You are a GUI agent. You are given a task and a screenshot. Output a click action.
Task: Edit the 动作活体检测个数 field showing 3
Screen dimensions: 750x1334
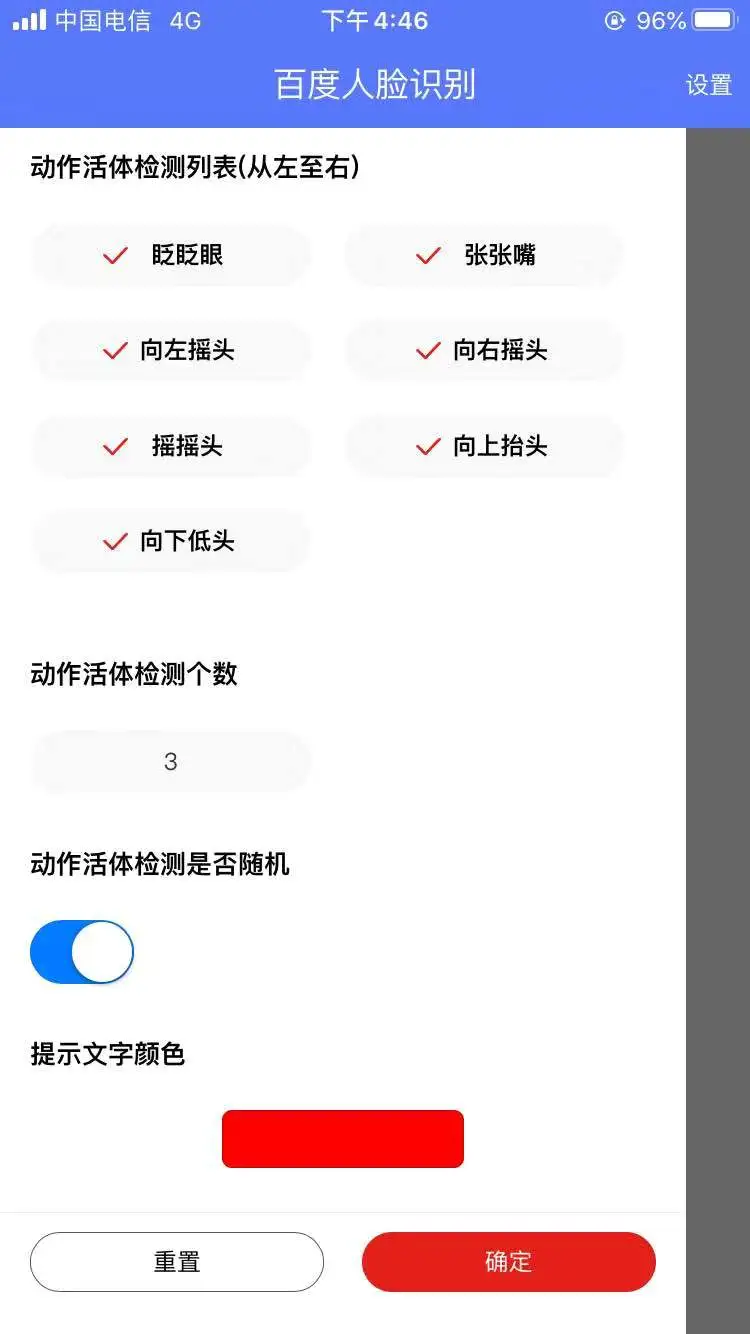pos(171,762)
